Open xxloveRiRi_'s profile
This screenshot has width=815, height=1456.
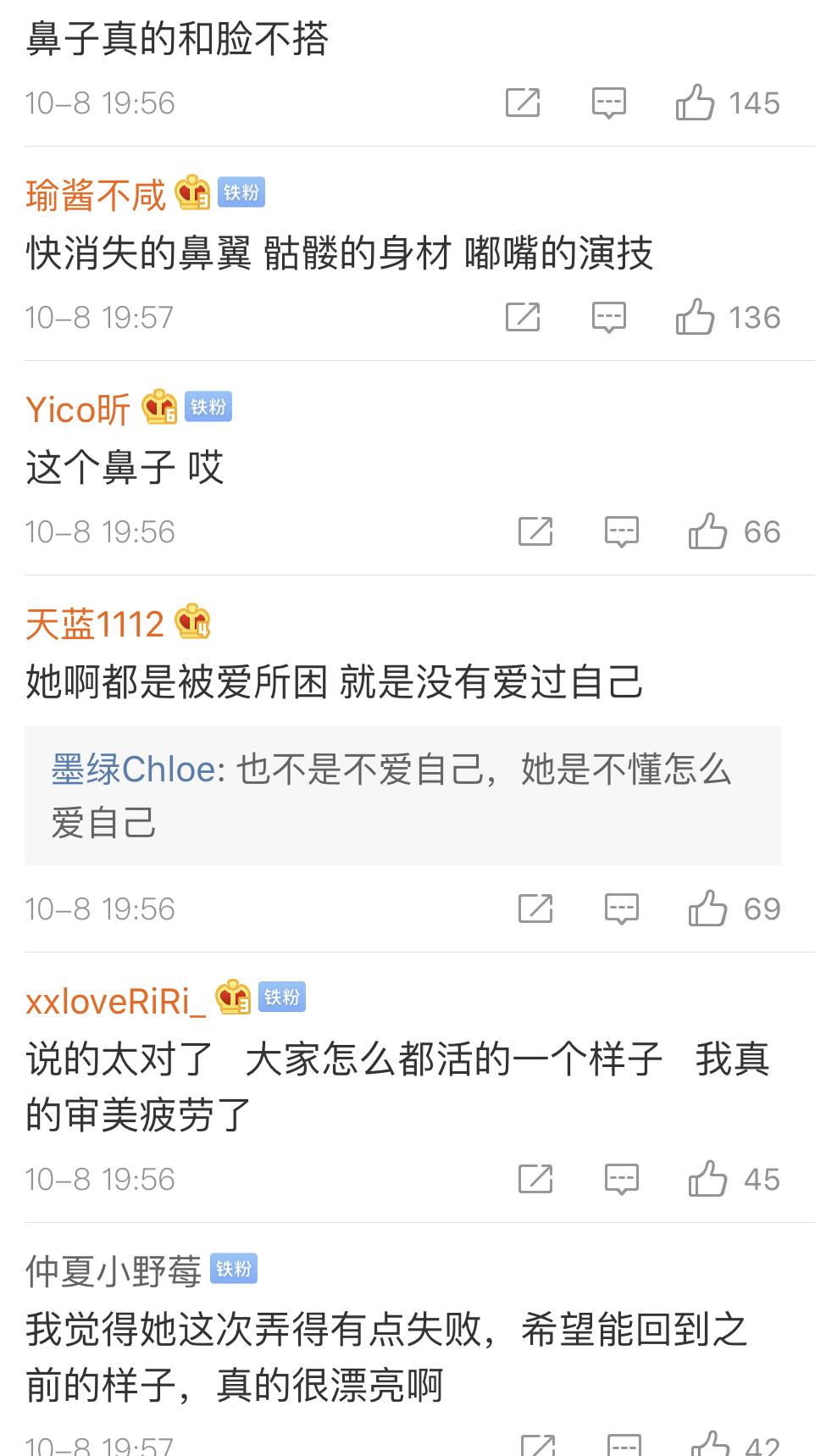coord(115,1002)
